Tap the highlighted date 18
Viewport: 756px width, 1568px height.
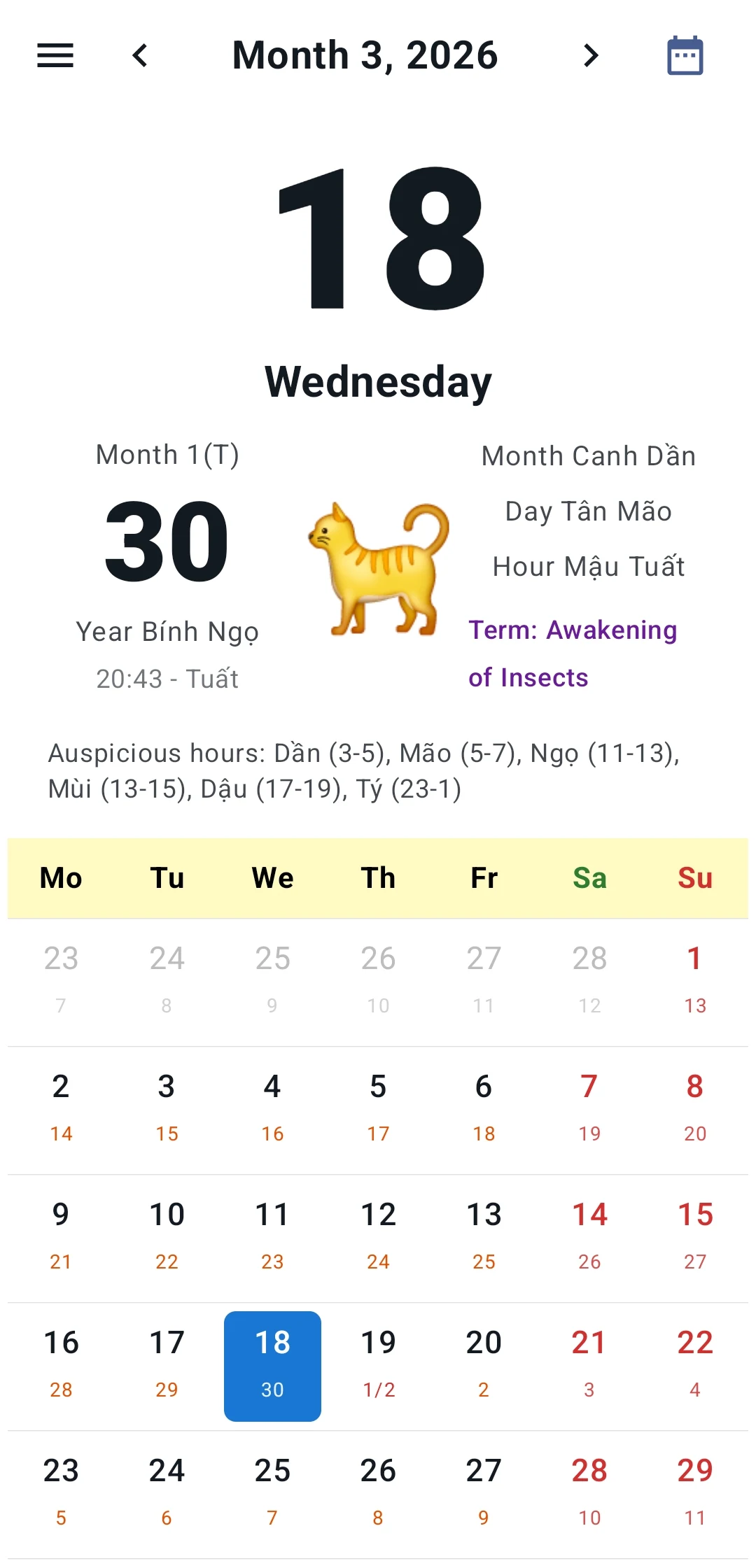coord(272,1366)
